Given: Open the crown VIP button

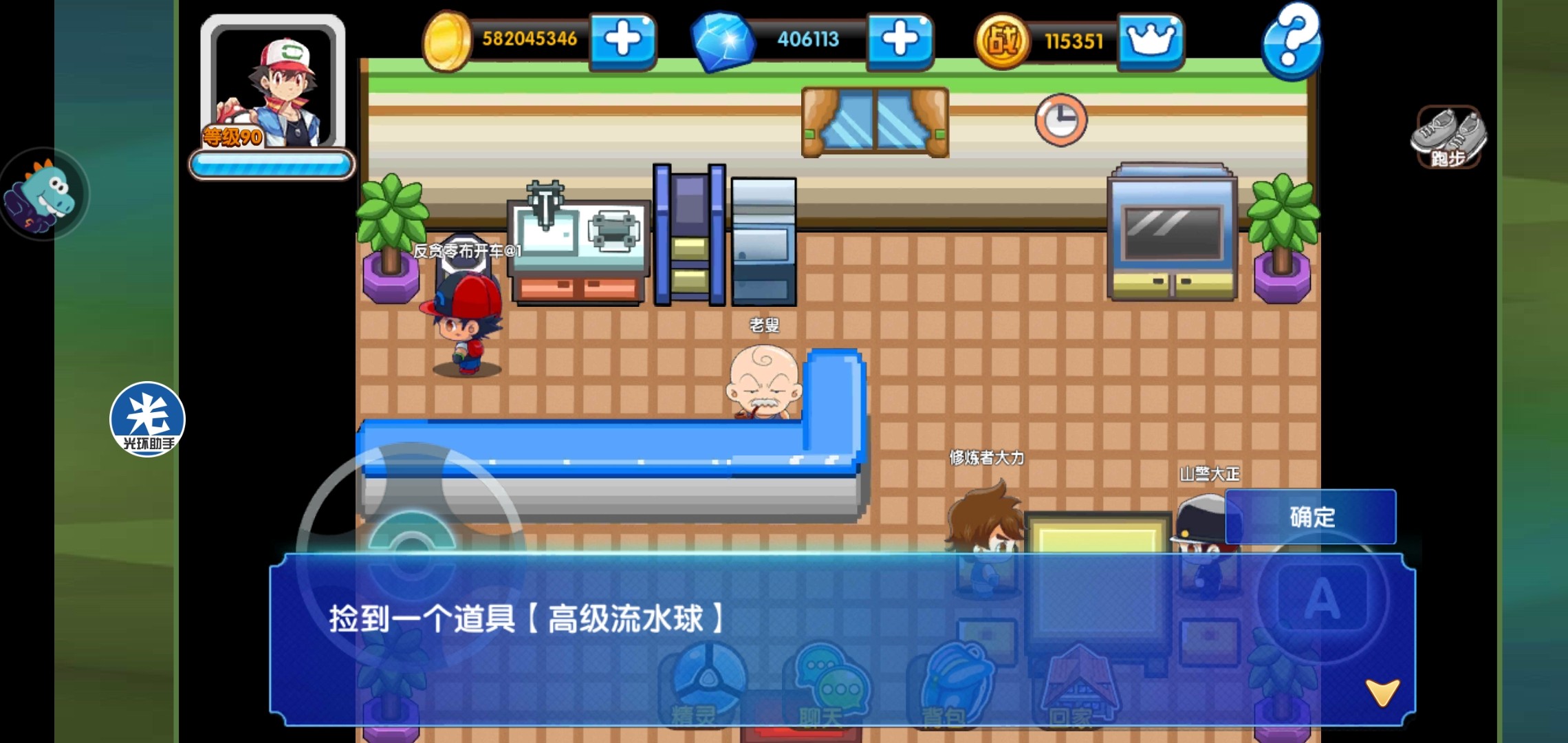Looking at the screenshot, I should (1151, 41).
